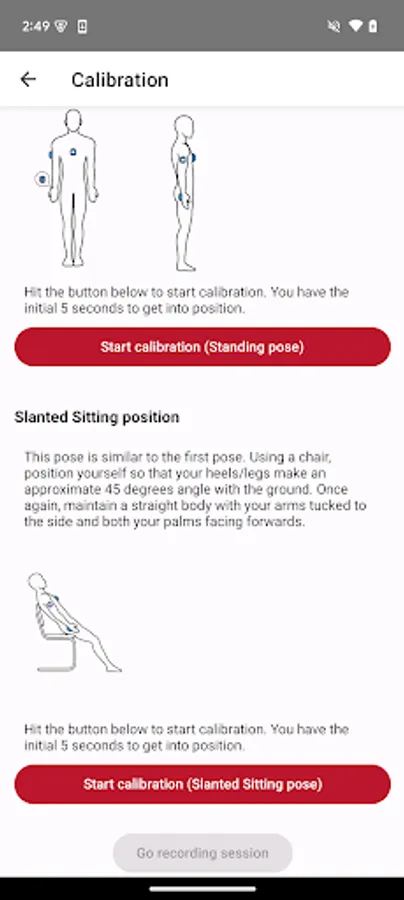This screenshot has width=404, height=900.
Task: Start calibration for the Standing pose
Action: [x=202, y=347]
